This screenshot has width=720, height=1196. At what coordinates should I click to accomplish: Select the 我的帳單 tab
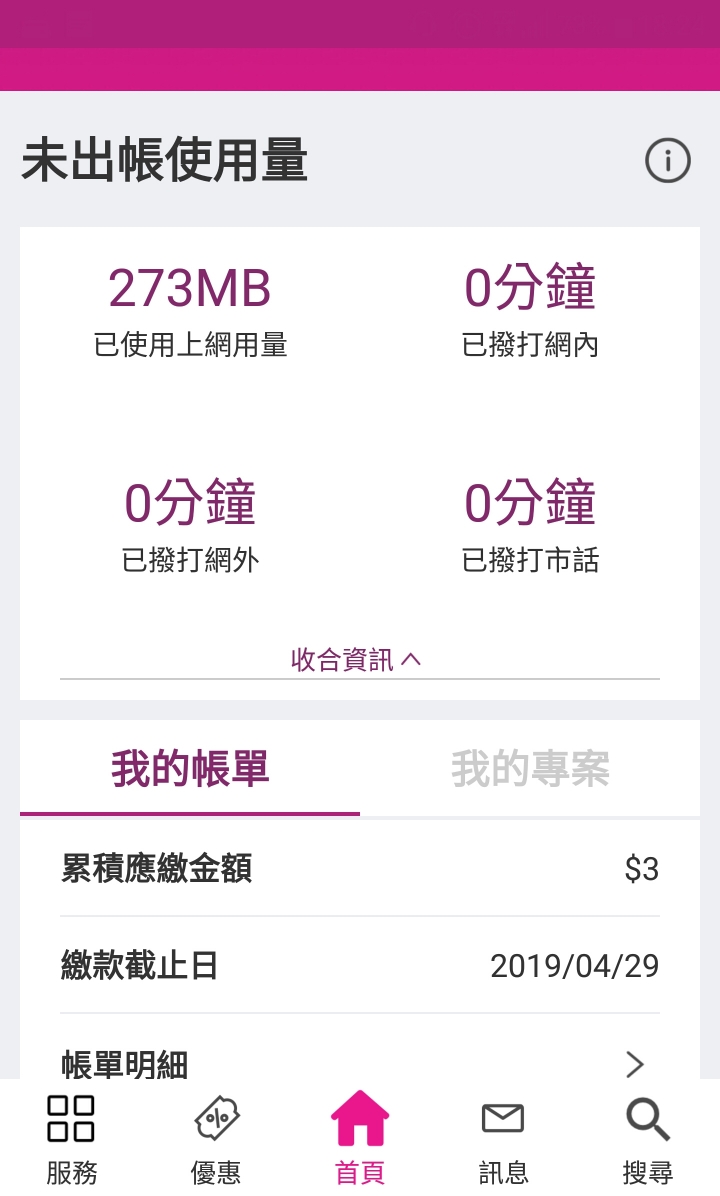point(190,768)
